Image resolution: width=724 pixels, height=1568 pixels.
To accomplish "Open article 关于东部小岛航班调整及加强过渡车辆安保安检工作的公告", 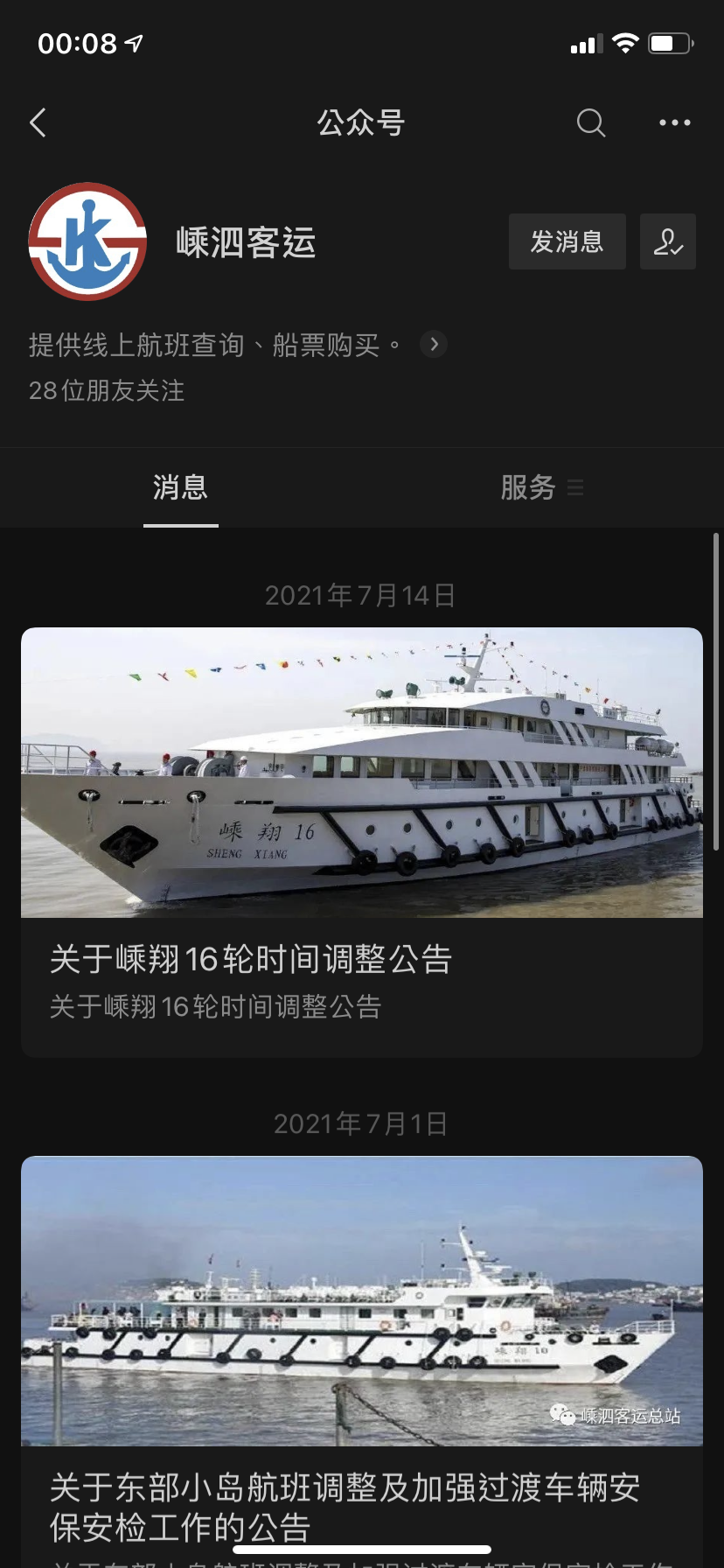I will click(x=362, y=1365).
